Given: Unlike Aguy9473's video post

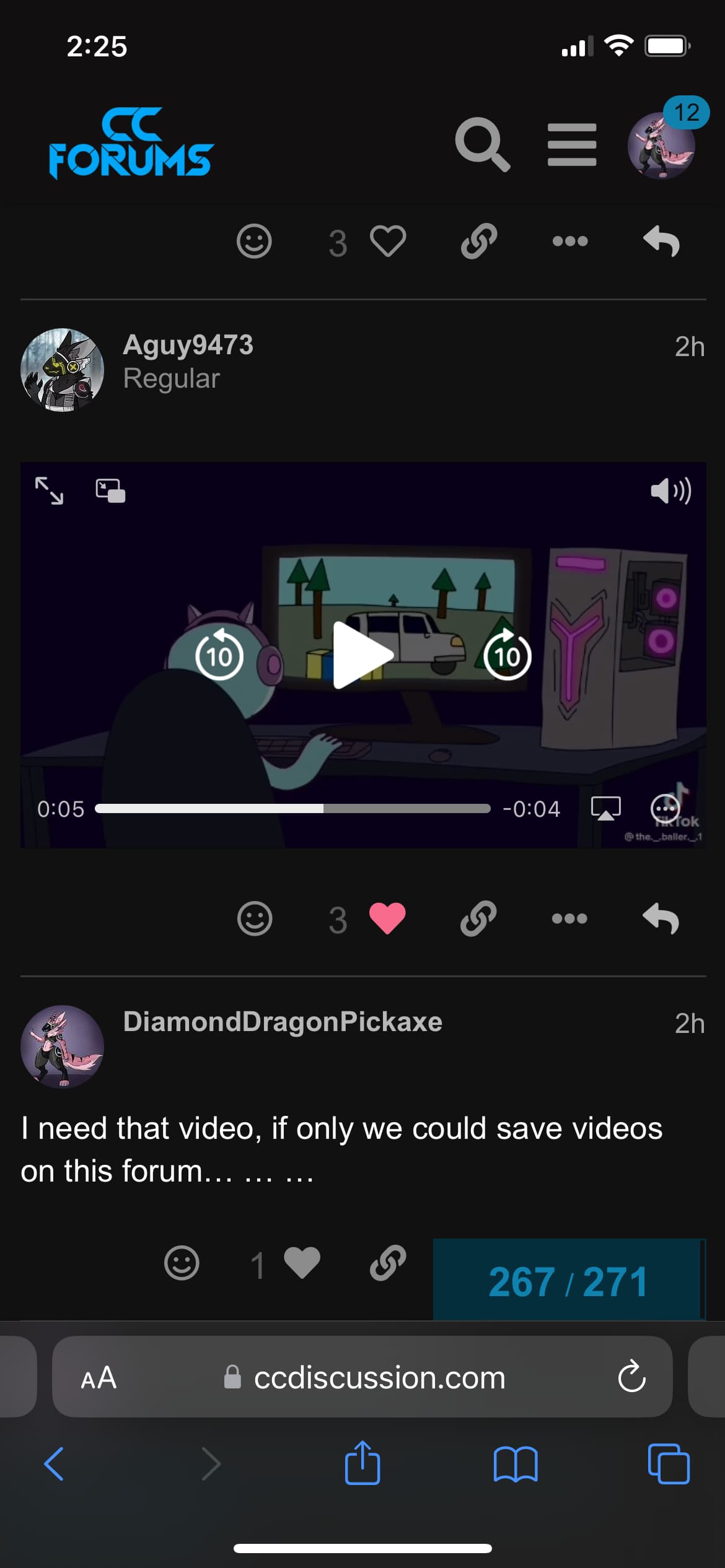Looking at the screenshot, I should click(x=387, y=918).
